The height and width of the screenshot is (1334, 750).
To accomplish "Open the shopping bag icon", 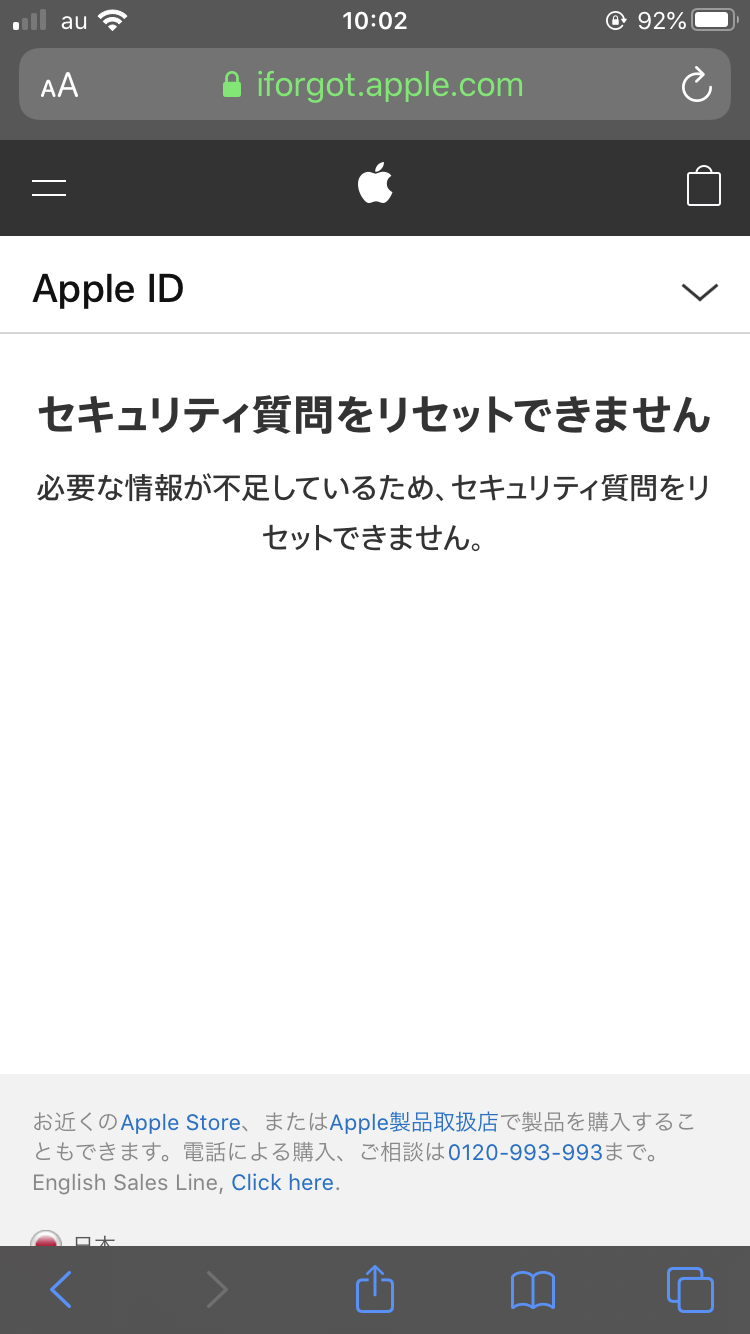I will point(704,187).
